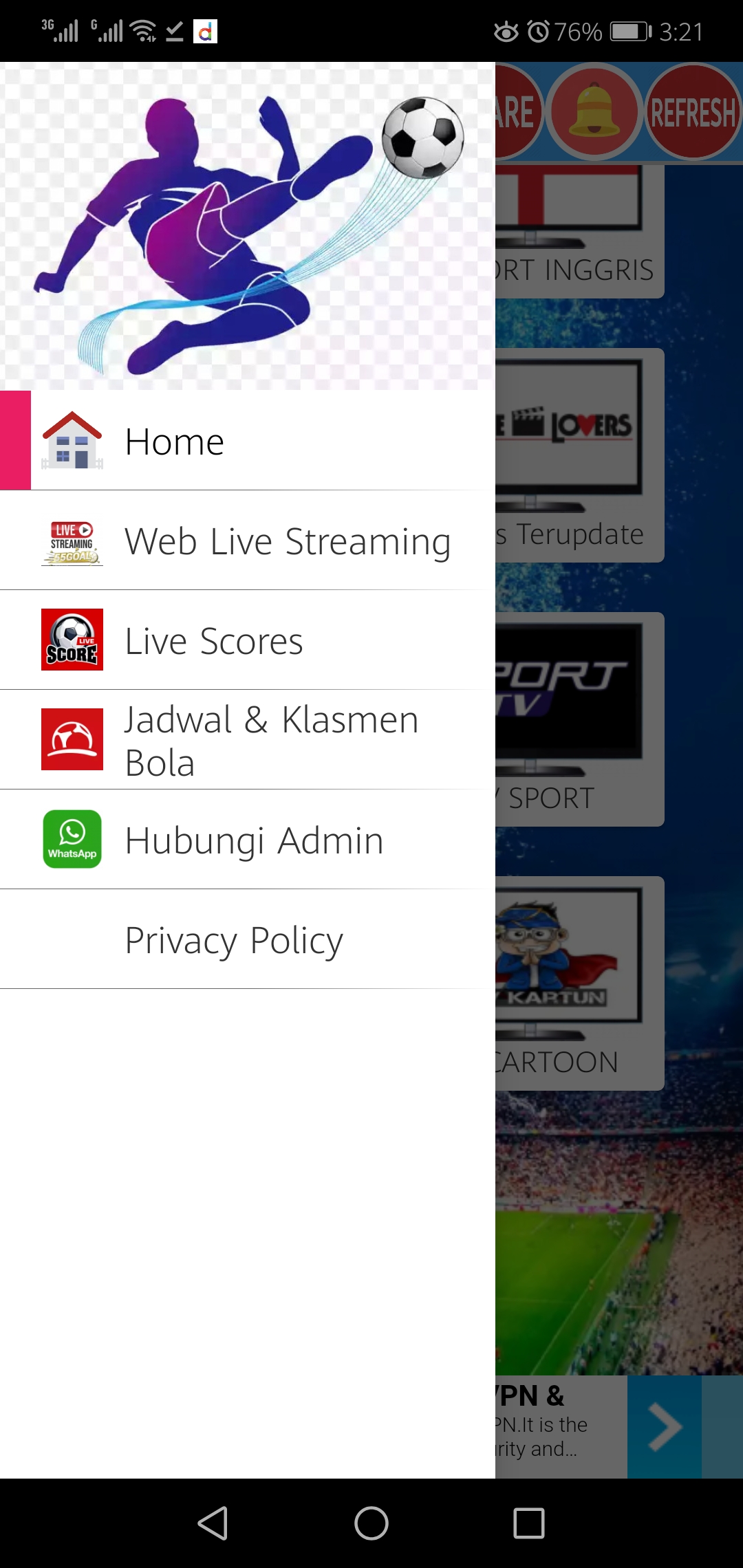Open the SPORT INGGRIS tile
This screenshot has width=743, height=1568.
[579, 234]
